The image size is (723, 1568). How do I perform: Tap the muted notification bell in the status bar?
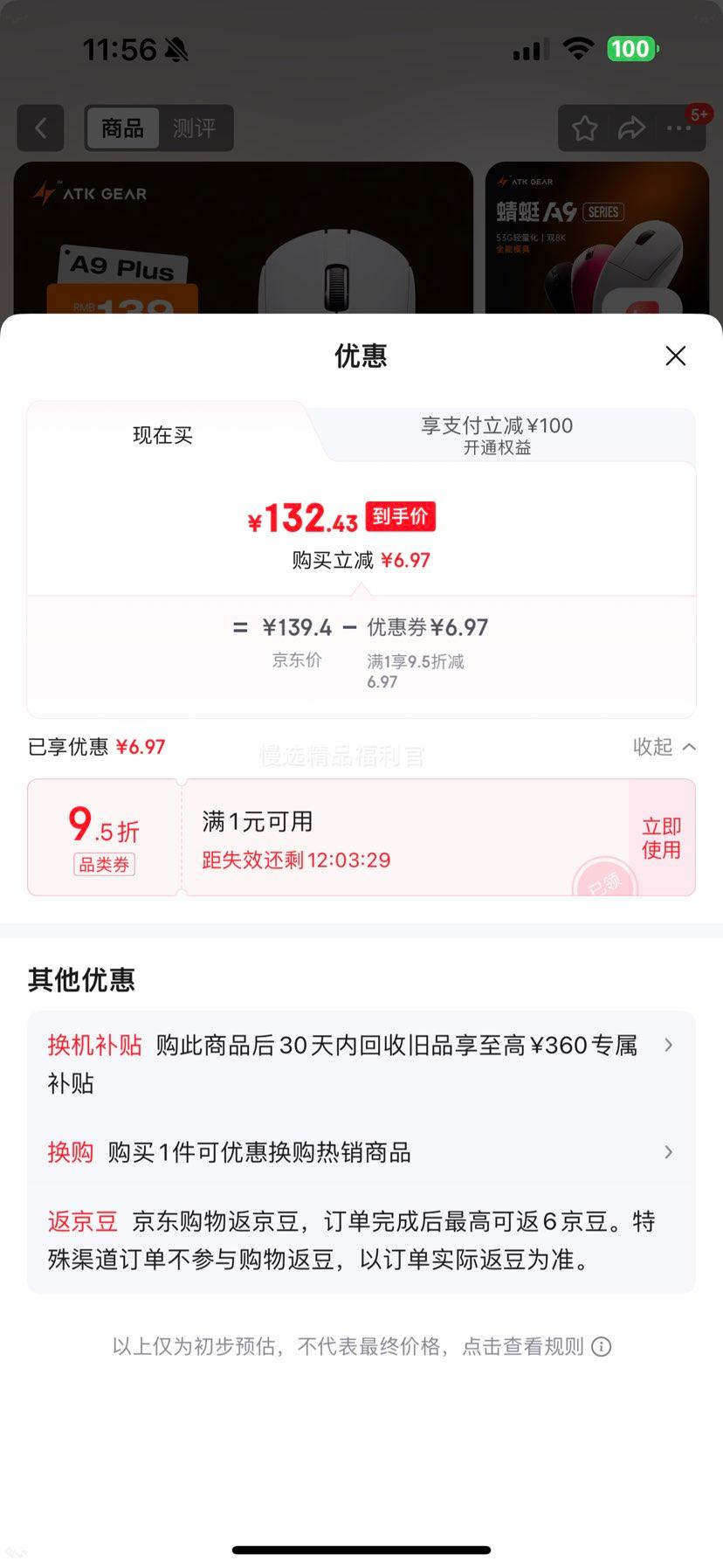[x=178, y=50]
